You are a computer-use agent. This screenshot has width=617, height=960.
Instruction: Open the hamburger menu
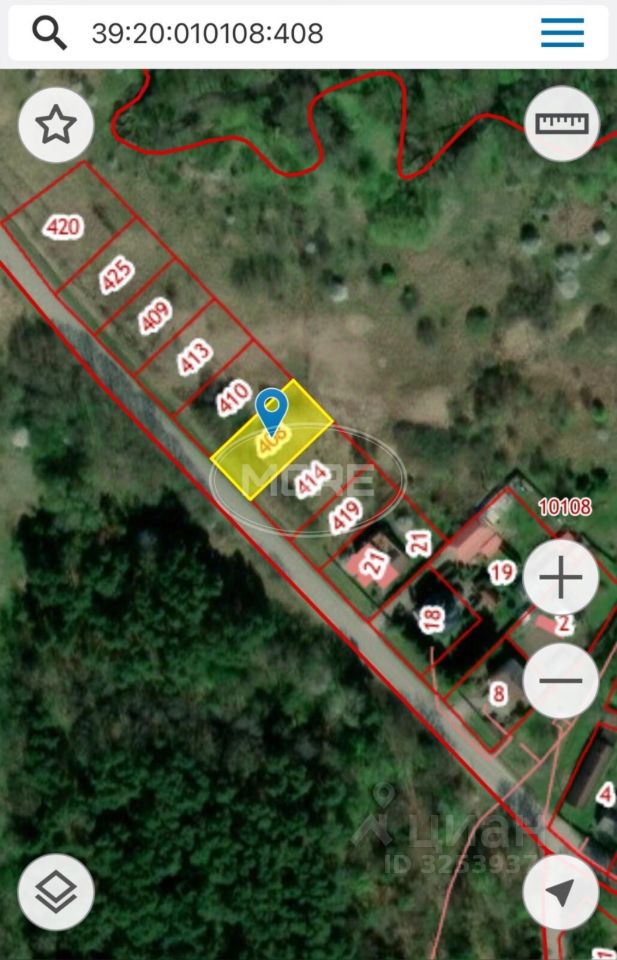tap(562, 34)
